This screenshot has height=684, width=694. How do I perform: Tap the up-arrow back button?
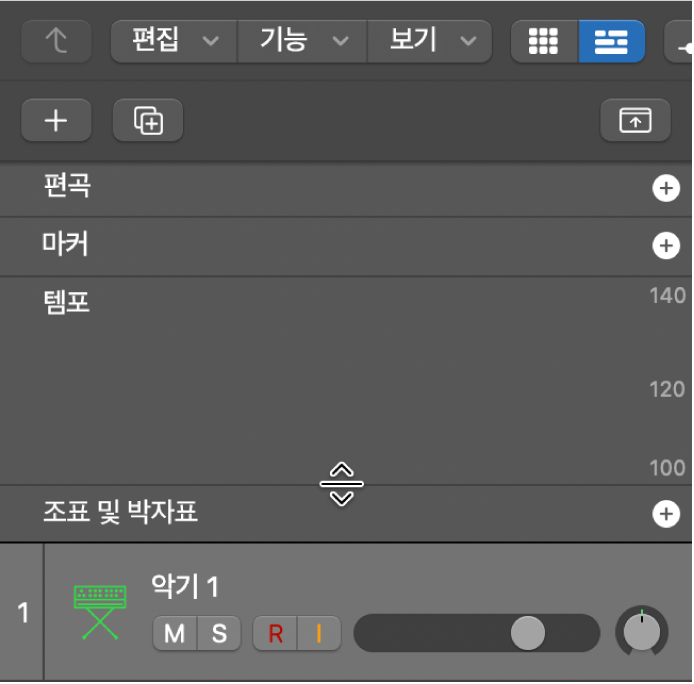[x=56, y=41]
